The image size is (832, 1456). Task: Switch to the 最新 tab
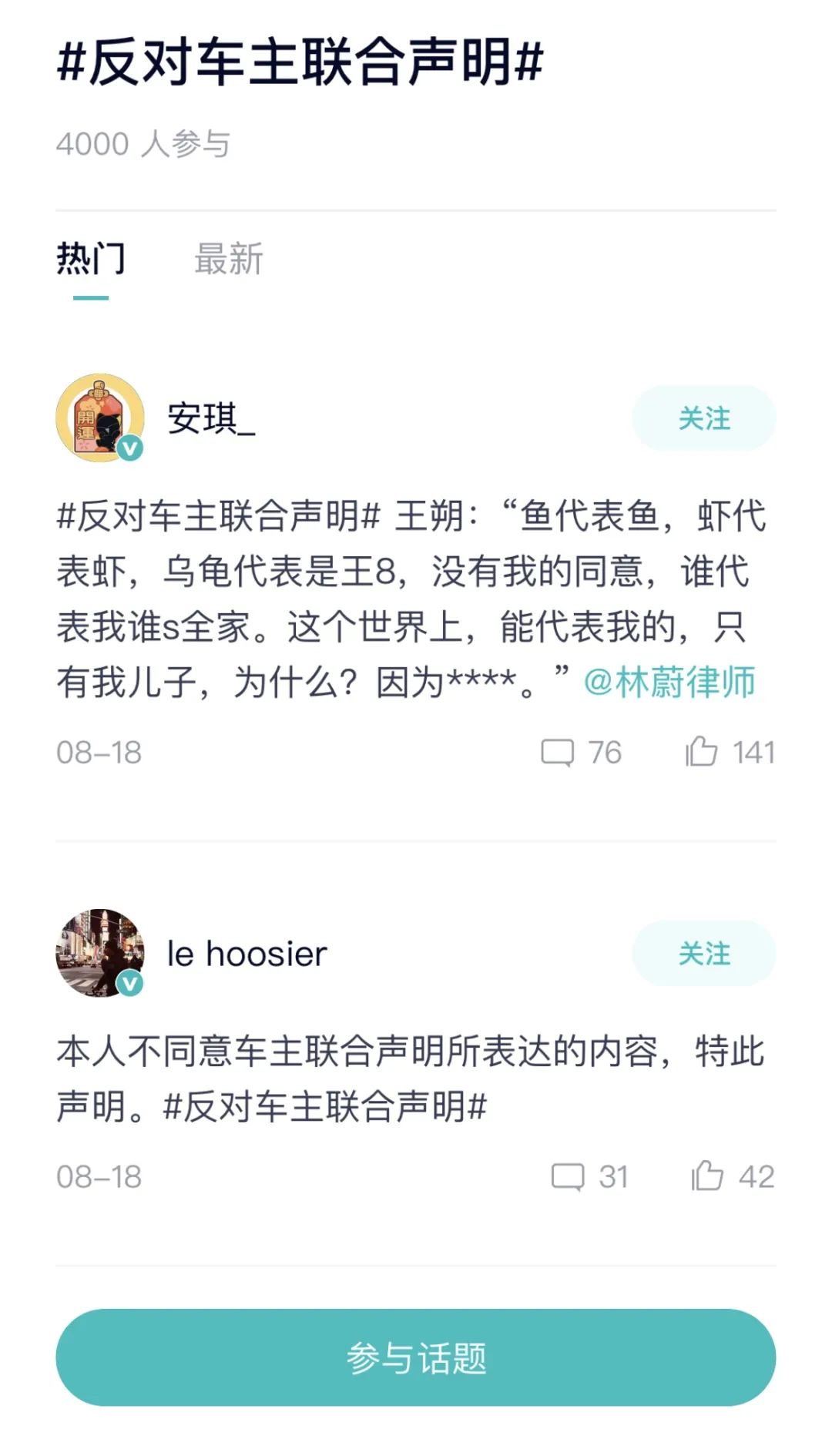[228, 259]
